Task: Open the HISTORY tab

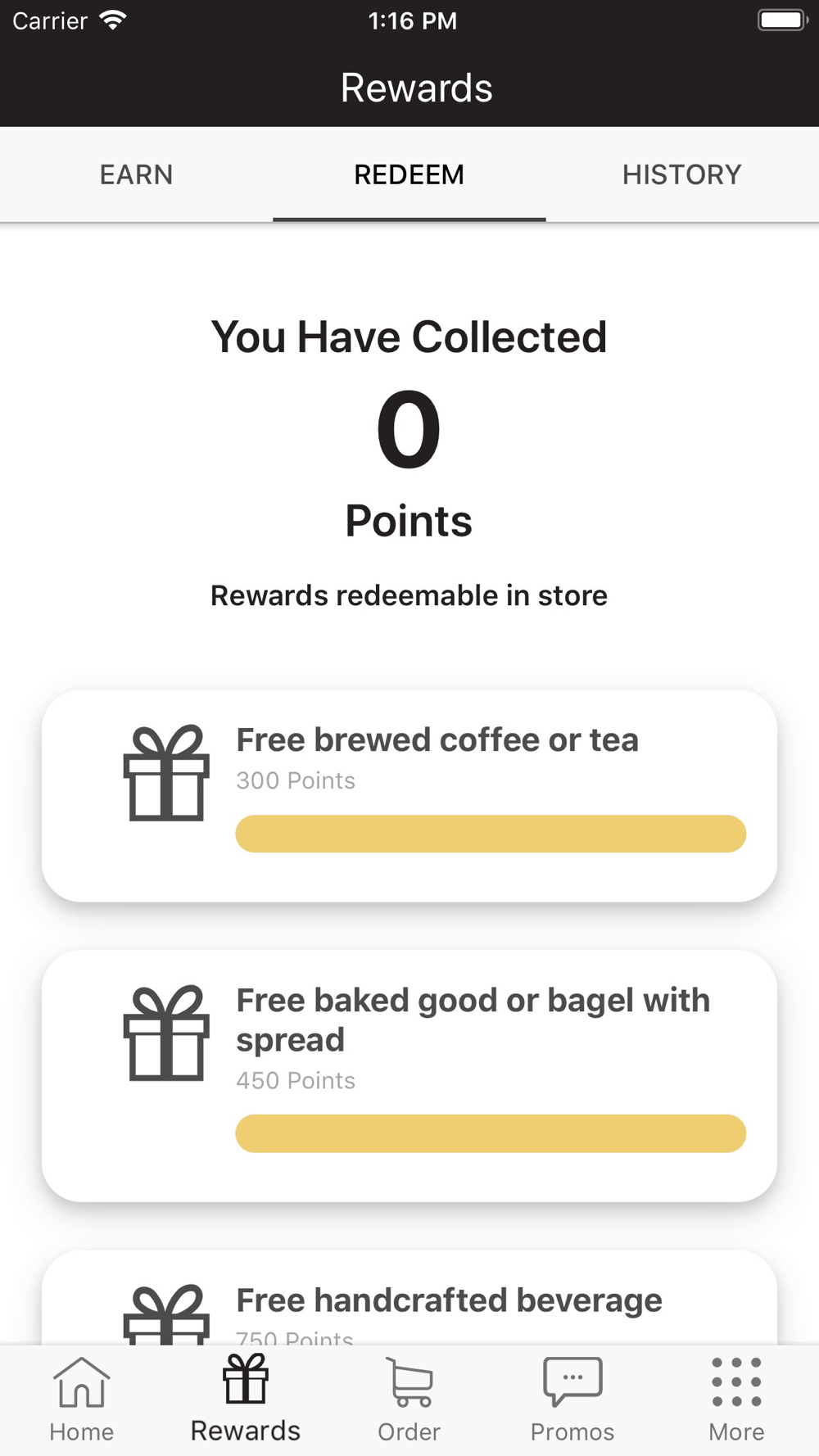Action: (682, 174)
